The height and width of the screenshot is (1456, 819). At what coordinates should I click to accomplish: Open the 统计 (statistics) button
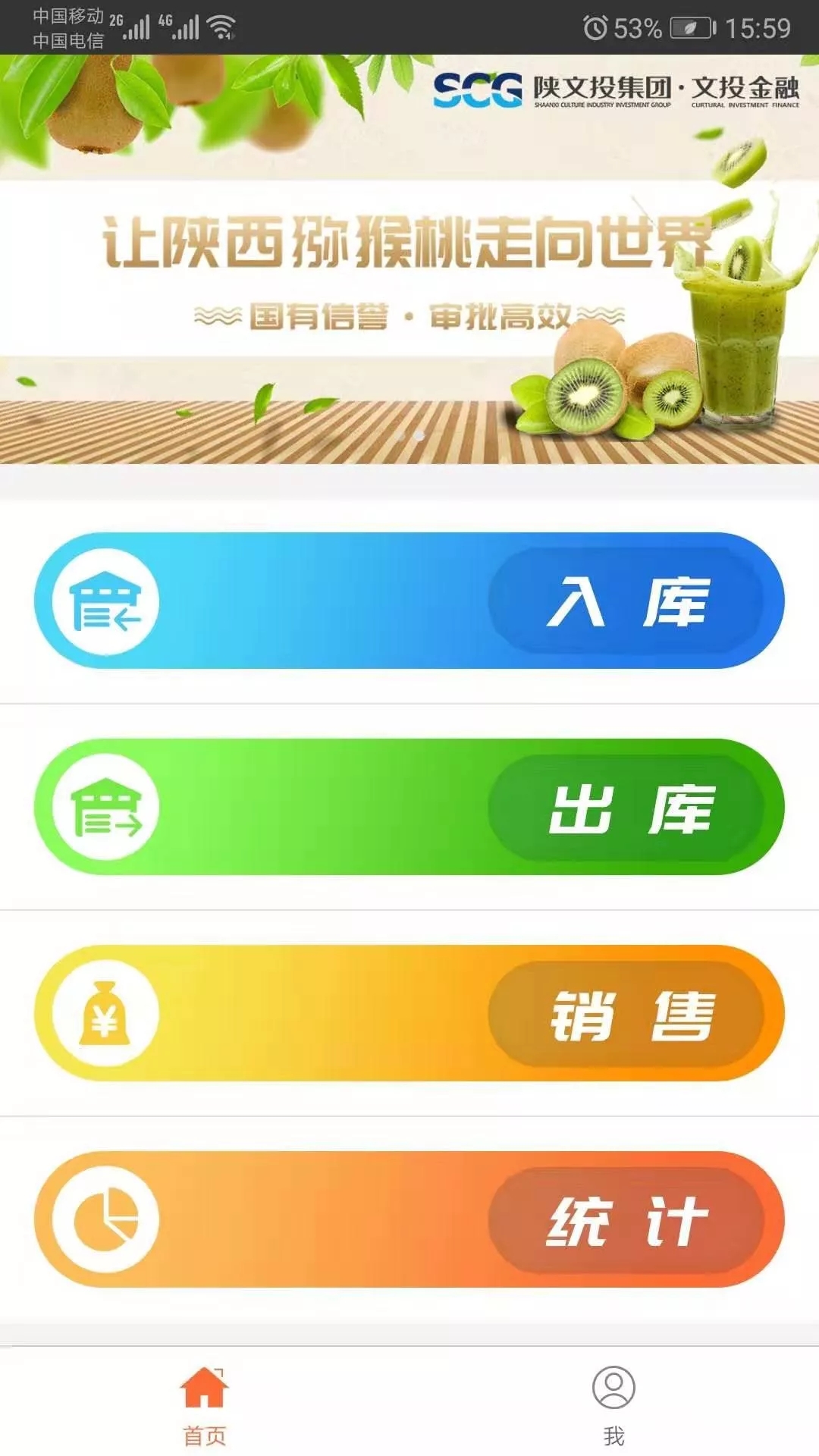(x=409, y=1219)
